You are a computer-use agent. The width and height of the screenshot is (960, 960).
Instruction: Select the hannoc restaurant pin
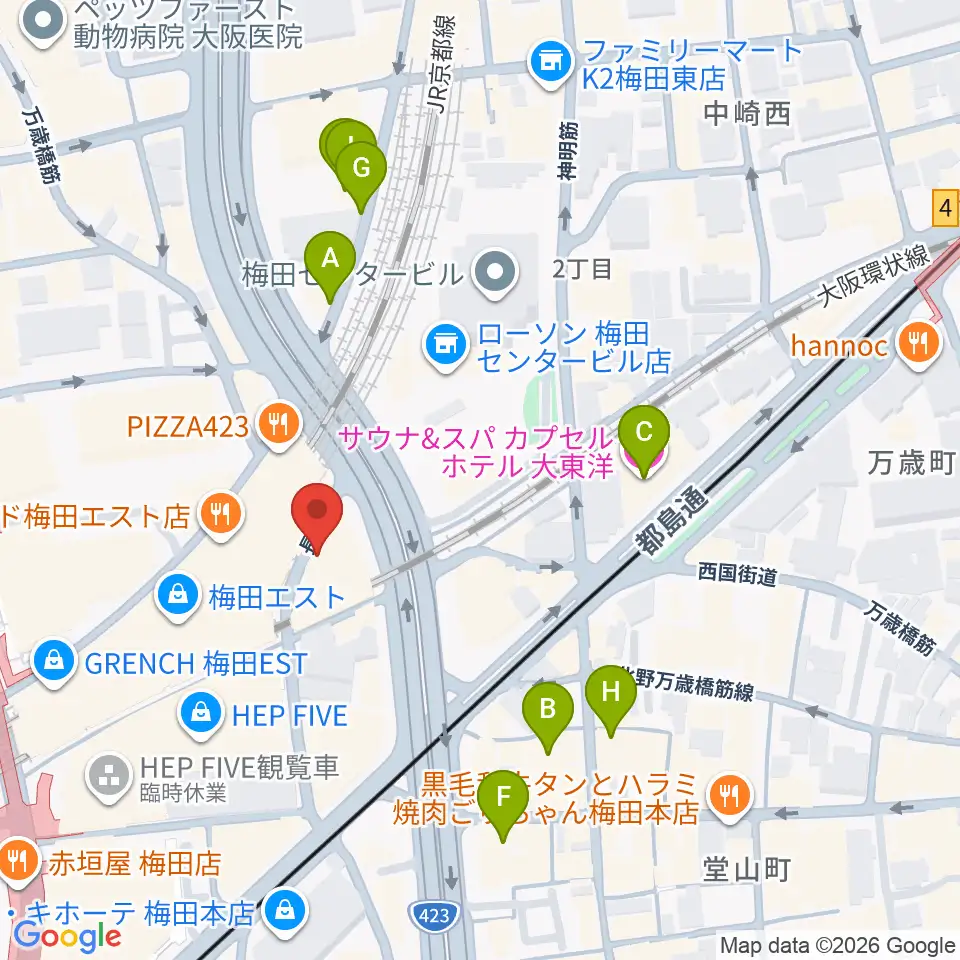[x=918, y=347]
